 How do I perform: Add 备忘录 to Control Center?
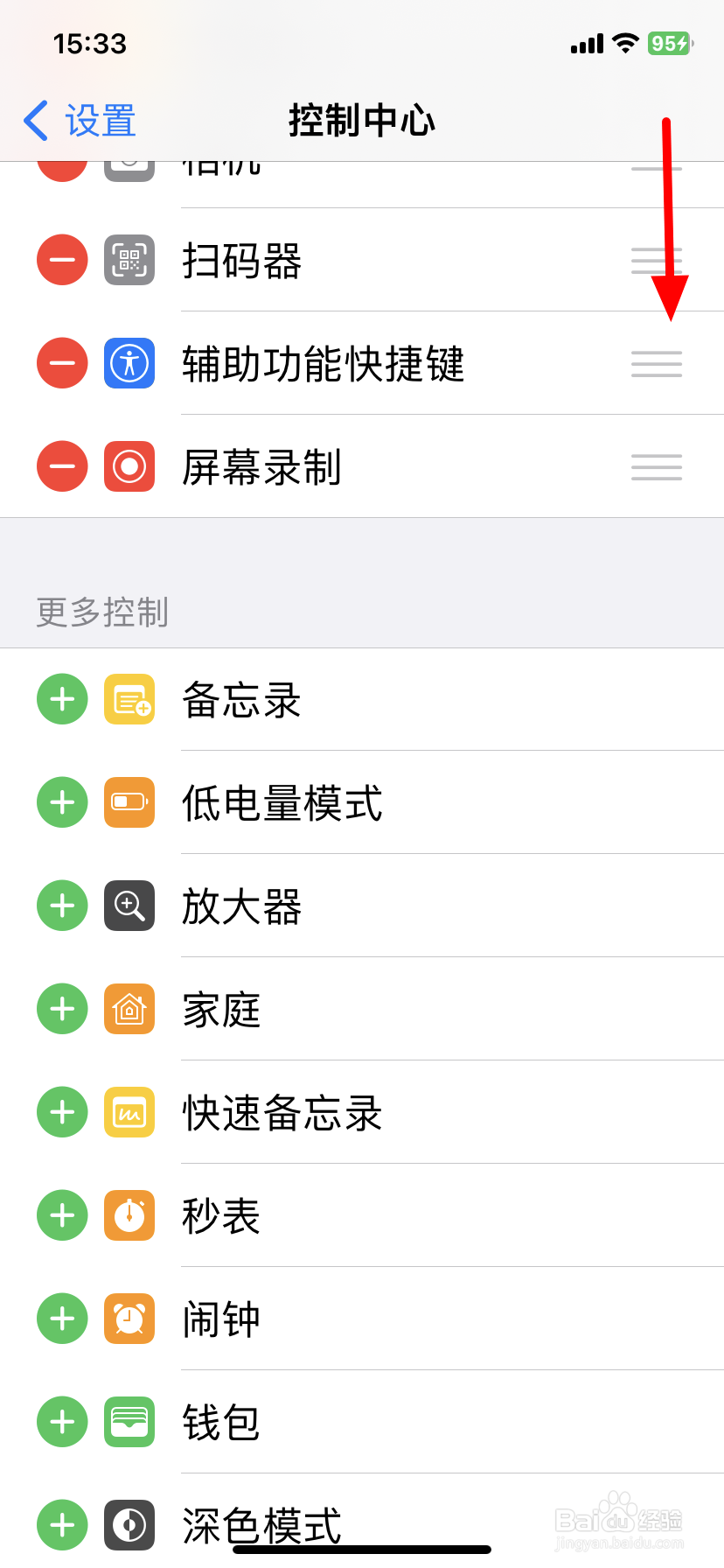(x=62, y=699)
